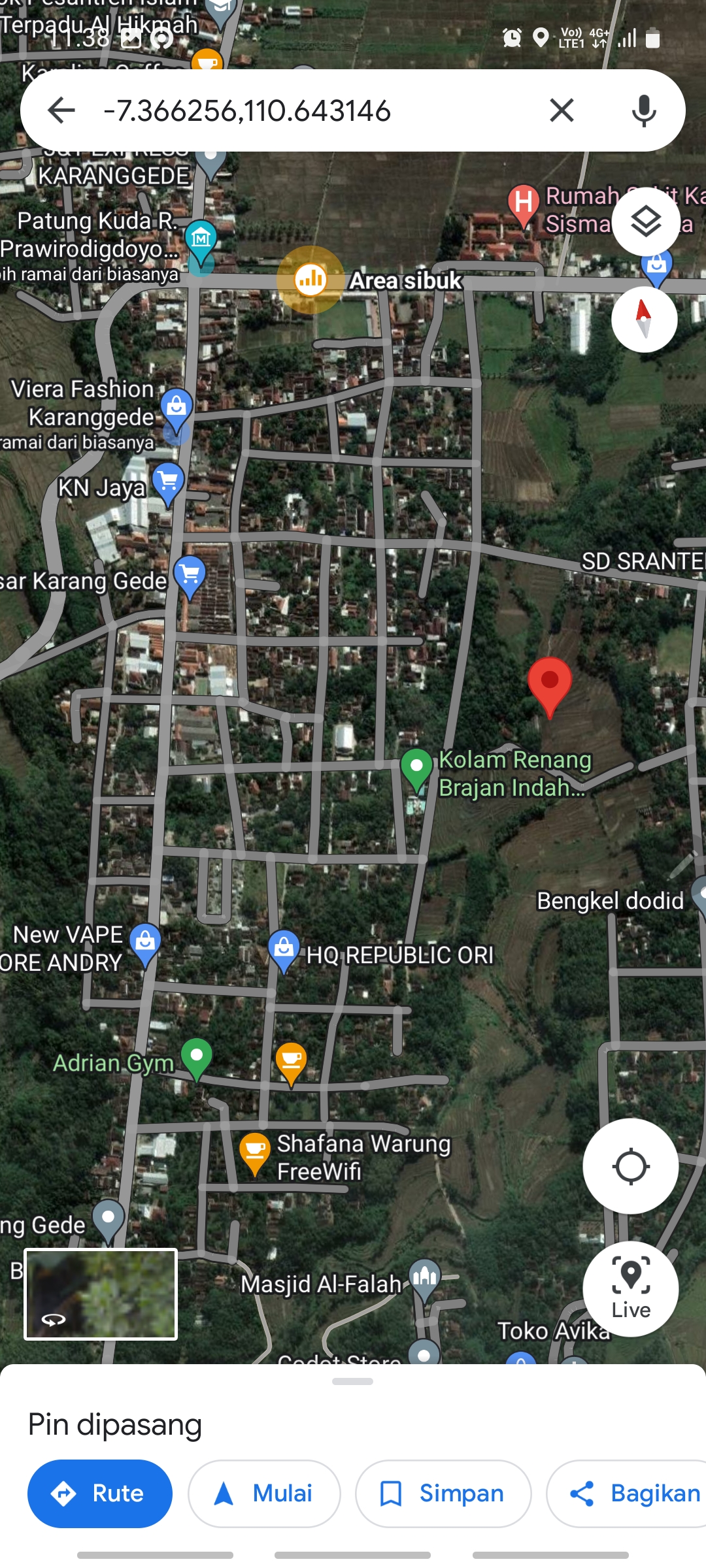Tap the compass to reorient map
The height and width of the screenshot is (1568, 706).
[x=644, y=319]
